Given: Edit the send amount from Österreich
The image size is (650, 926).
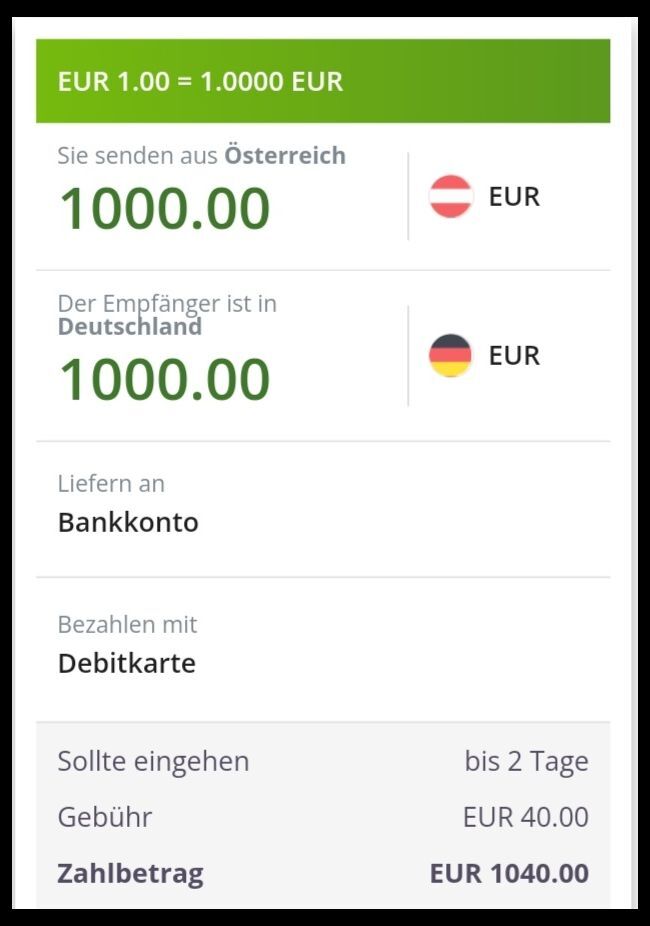Looking at the screenshot, I should [x=165, y=208].
